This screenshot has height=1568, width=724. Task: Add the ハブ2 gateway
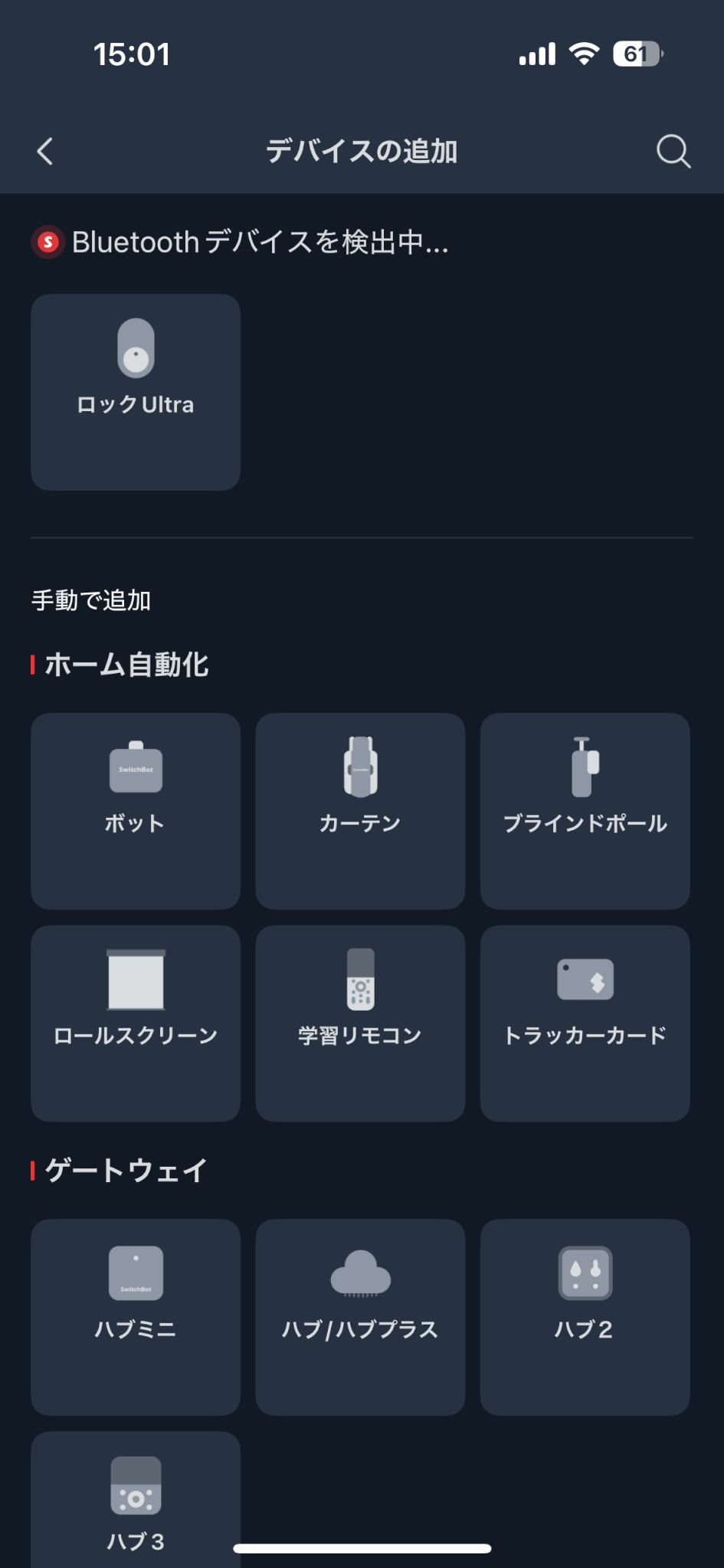point(585,1317)
